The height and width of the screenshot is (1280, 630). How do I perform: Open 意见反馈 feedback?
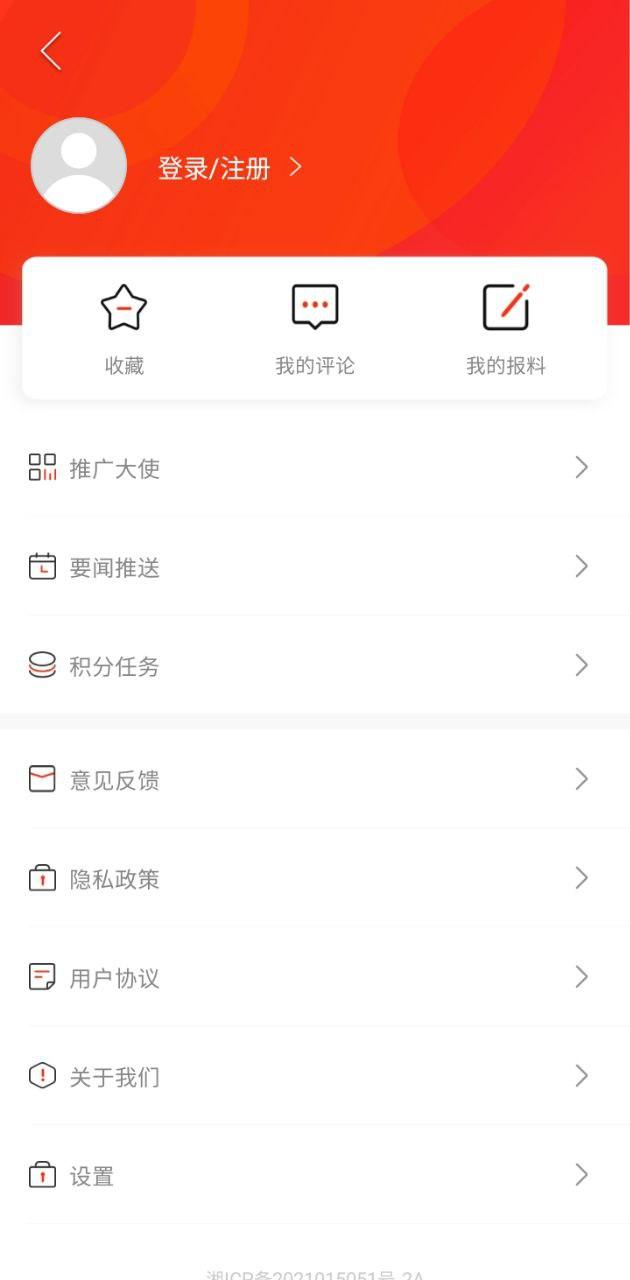pyautogui.click(x=314, y=780)
